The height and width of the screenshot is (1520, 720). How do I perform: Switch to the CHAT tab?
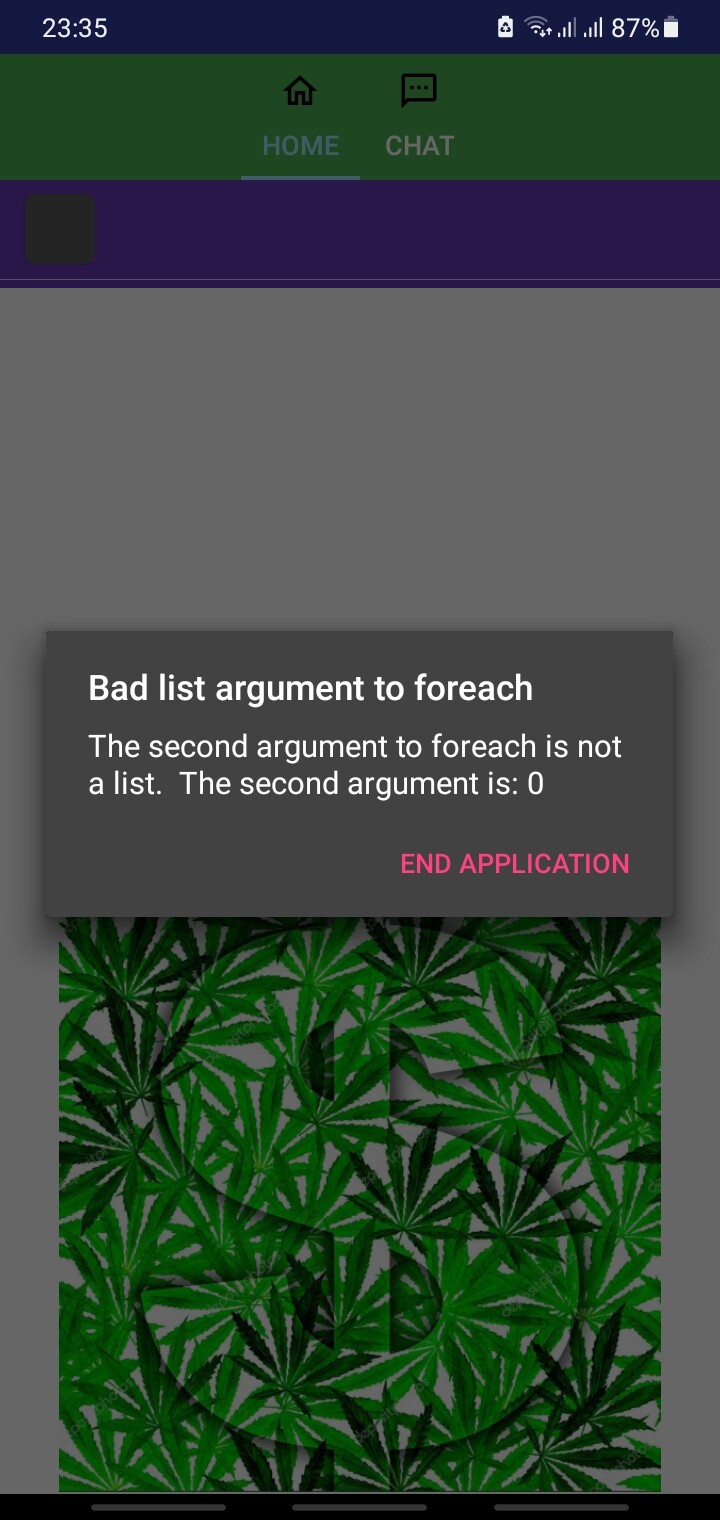pos(419,118)
